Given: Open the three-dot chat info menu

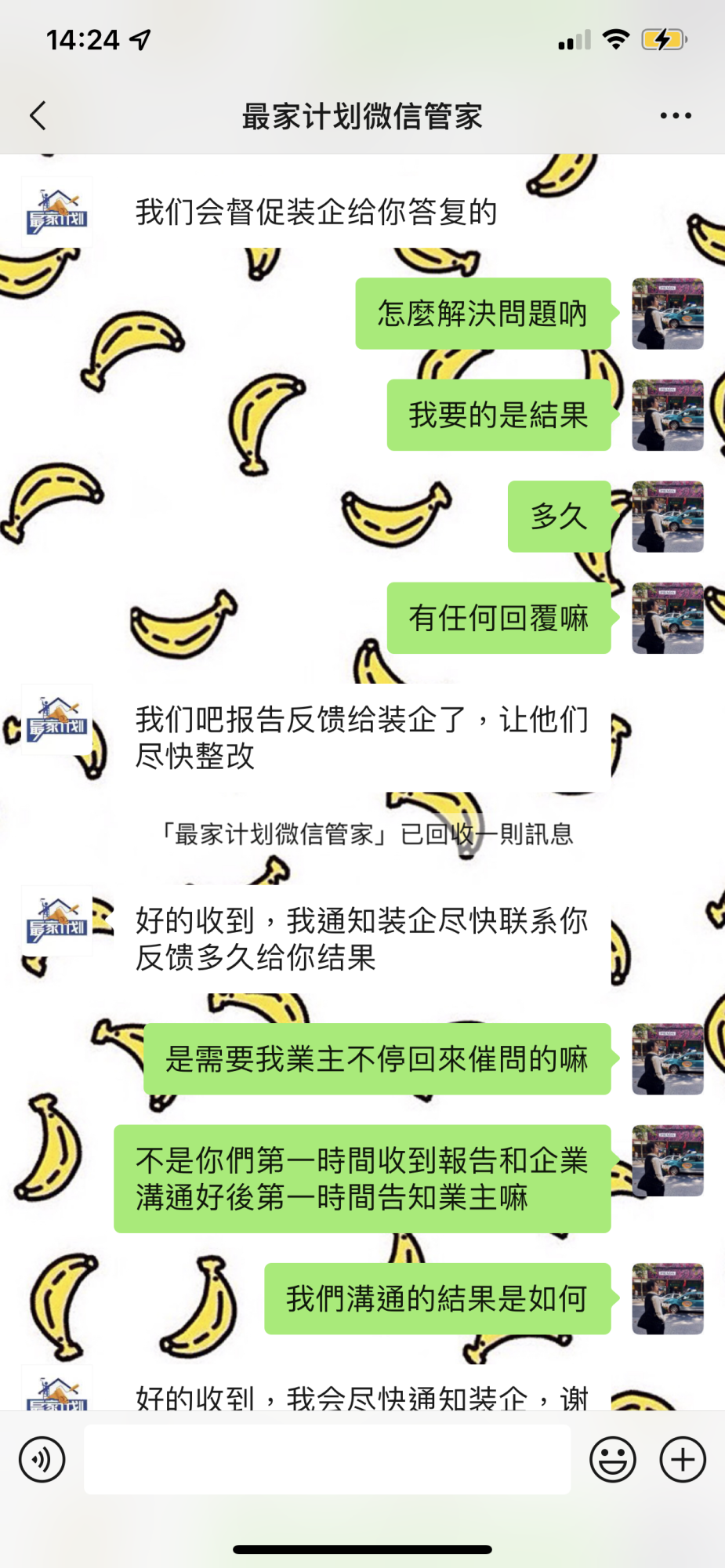Looking at the screenshot, I should [x=675, y=116].
